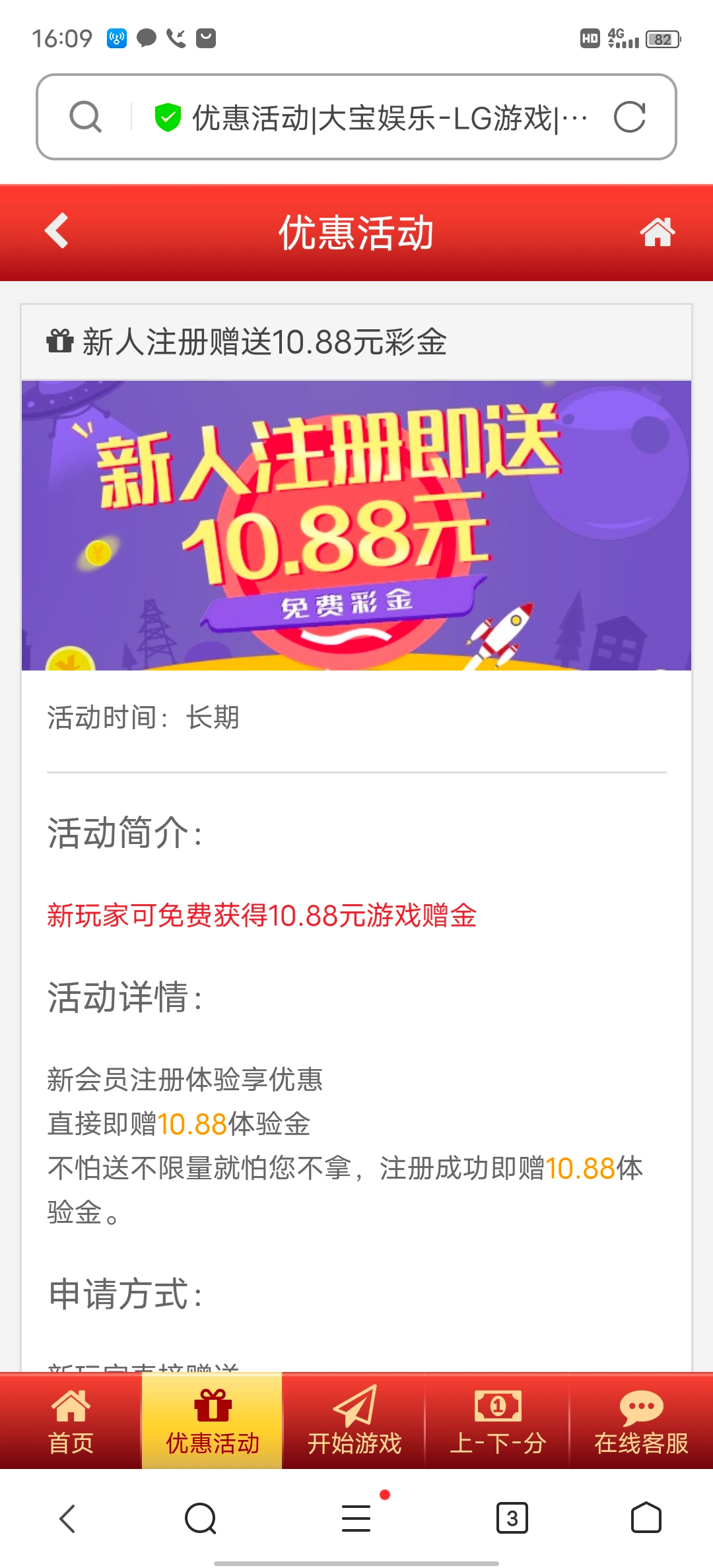713x1568 pixels.
Task: Open the home icon in the red header
Action: pyautogui.click(x=657, y=232)
